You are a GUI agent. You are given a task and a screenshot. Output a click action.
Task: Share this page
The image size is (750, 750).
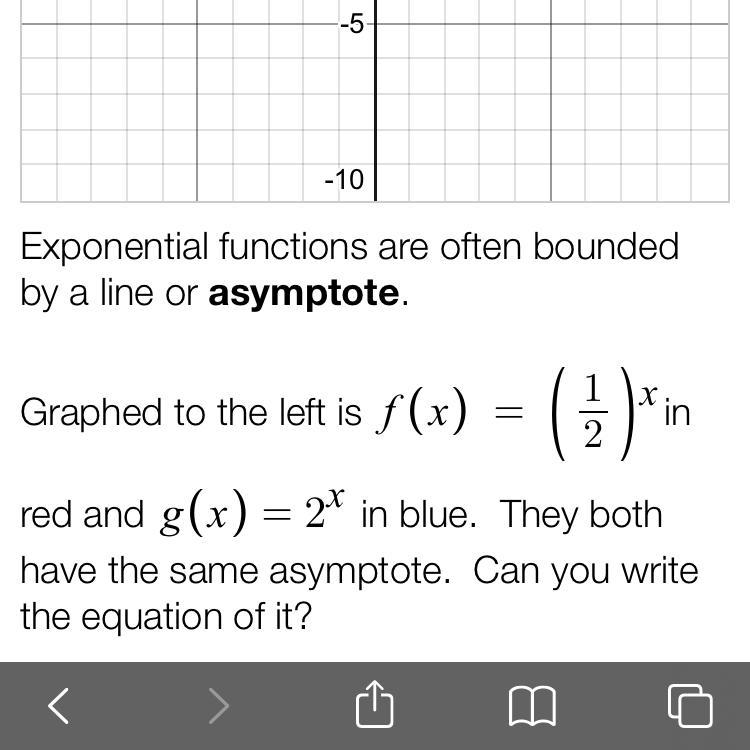(x=375, y=704)
